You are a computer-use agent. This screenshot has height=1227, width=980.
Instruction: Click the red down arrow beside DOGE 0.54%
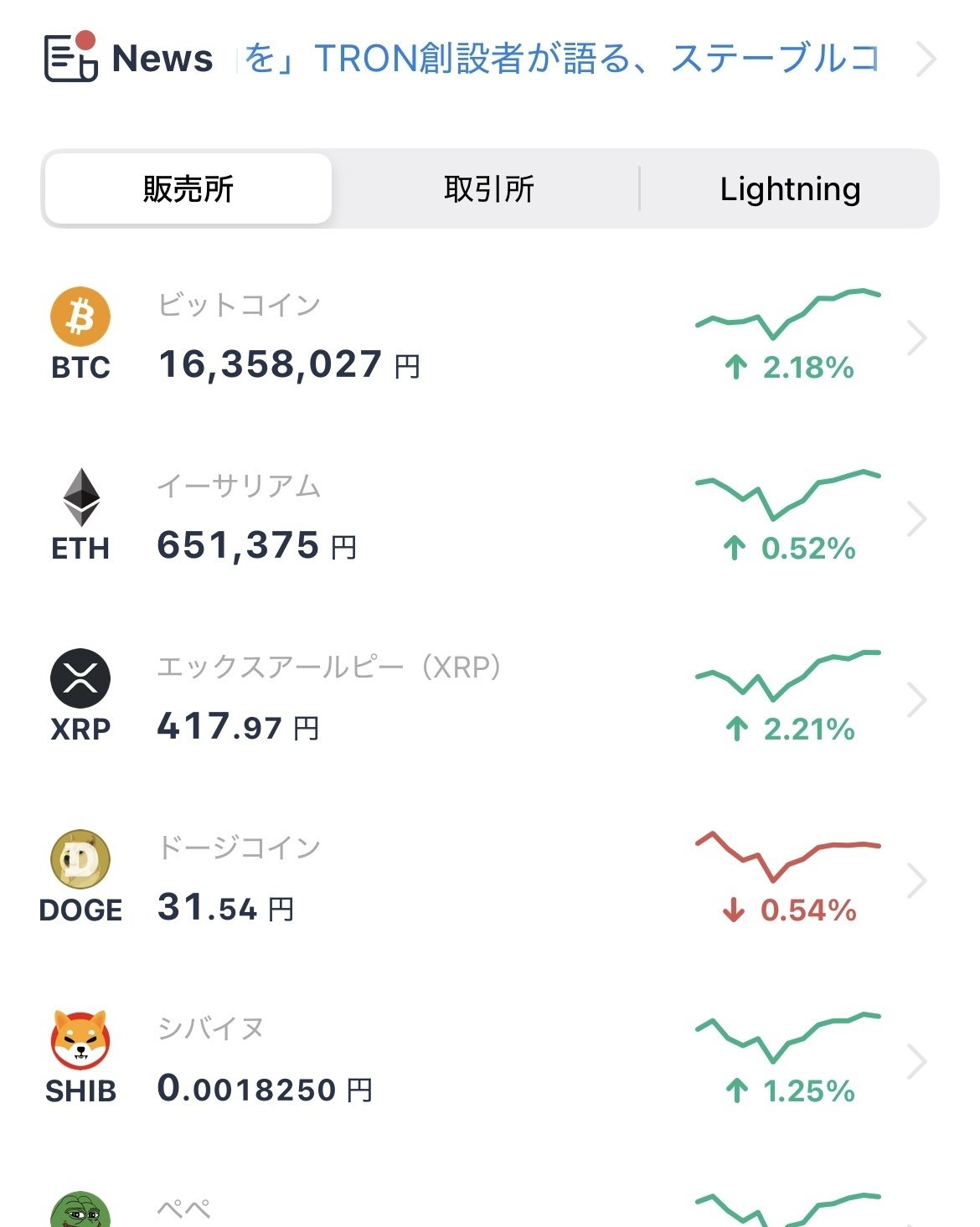point(735,909)
